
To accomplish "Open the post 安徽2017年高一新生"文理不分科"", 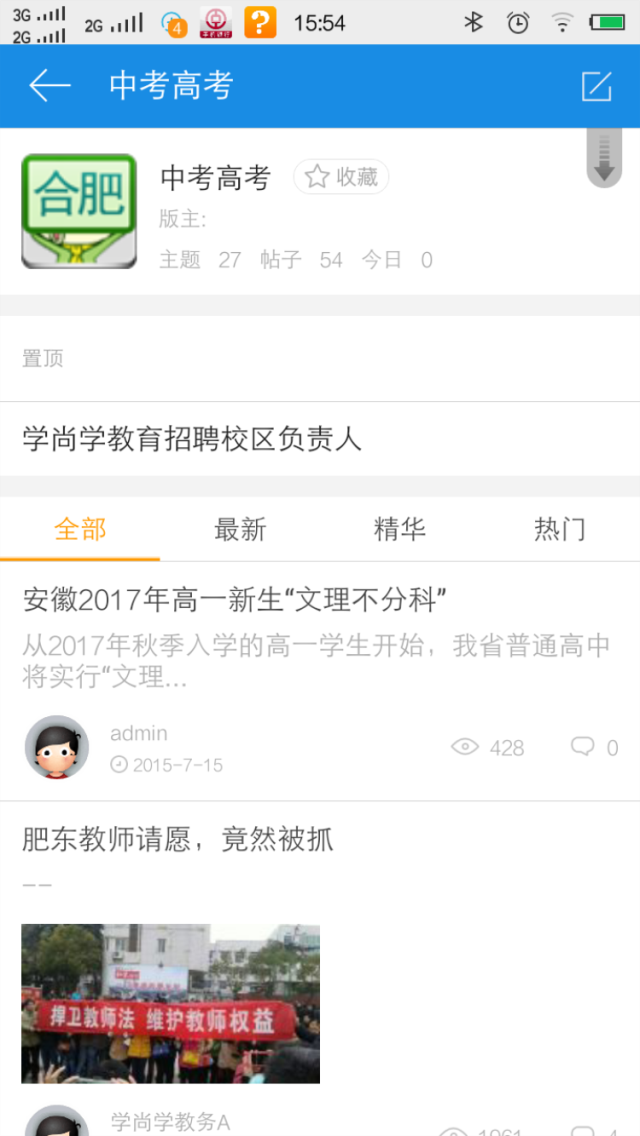I will click(x=234, y=600).
